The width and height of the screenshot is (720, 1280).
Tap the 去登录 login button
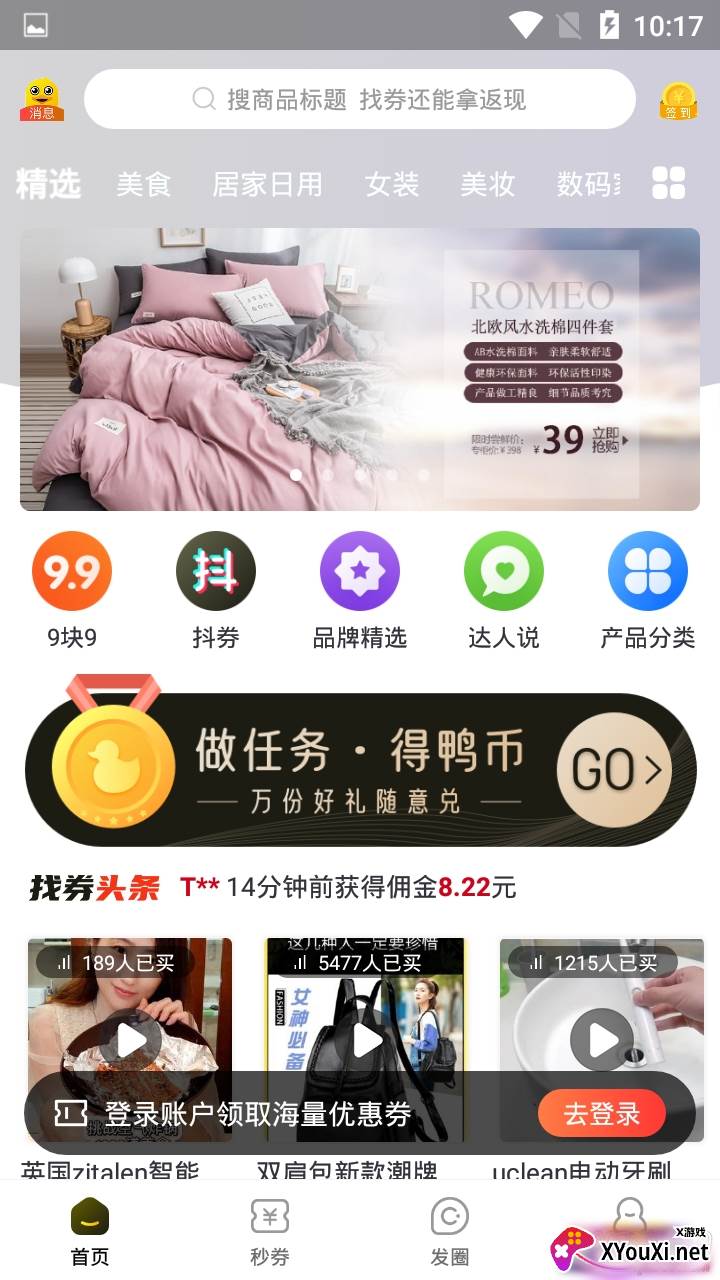point(601,1114)
